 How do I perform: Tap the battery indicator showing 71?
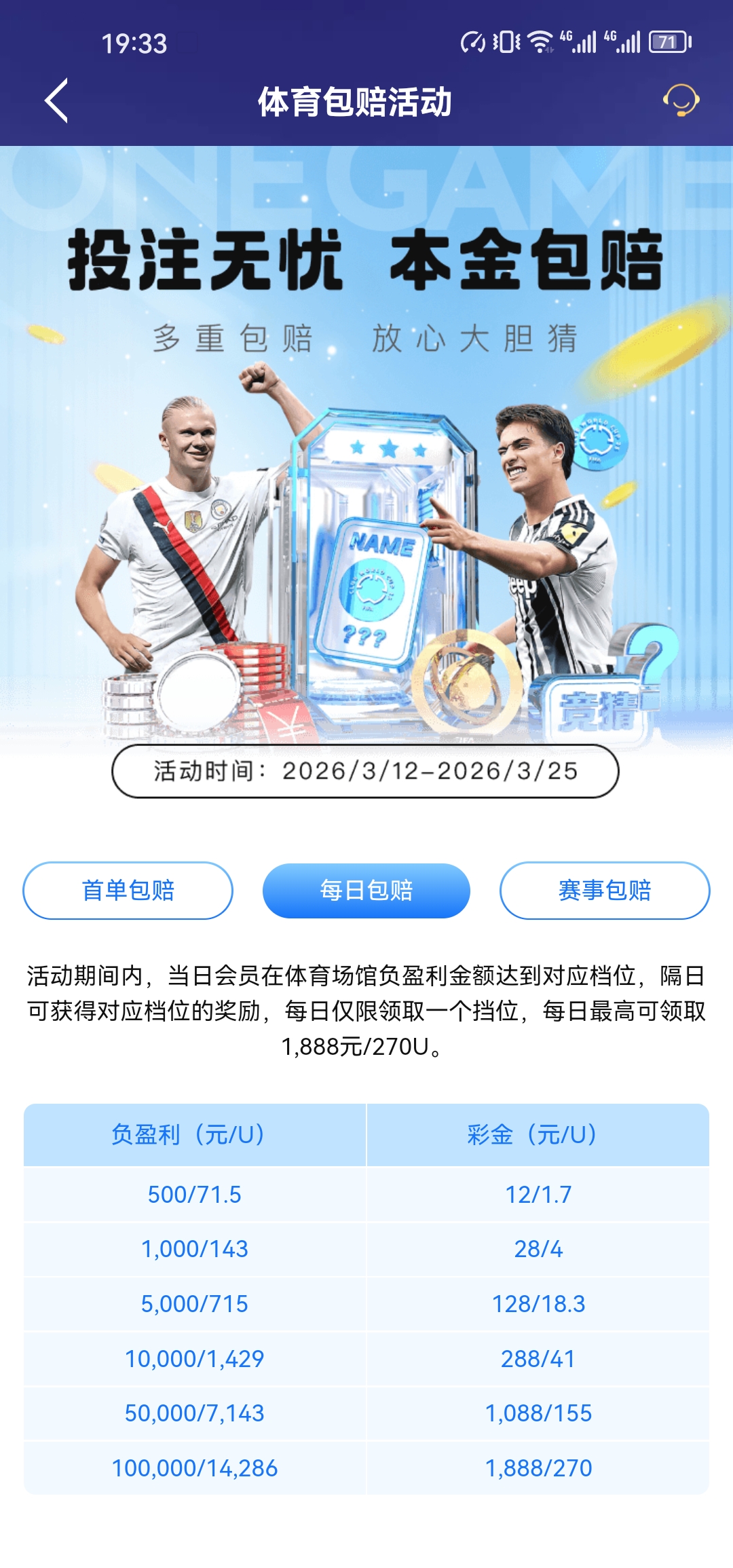[667, 43]
